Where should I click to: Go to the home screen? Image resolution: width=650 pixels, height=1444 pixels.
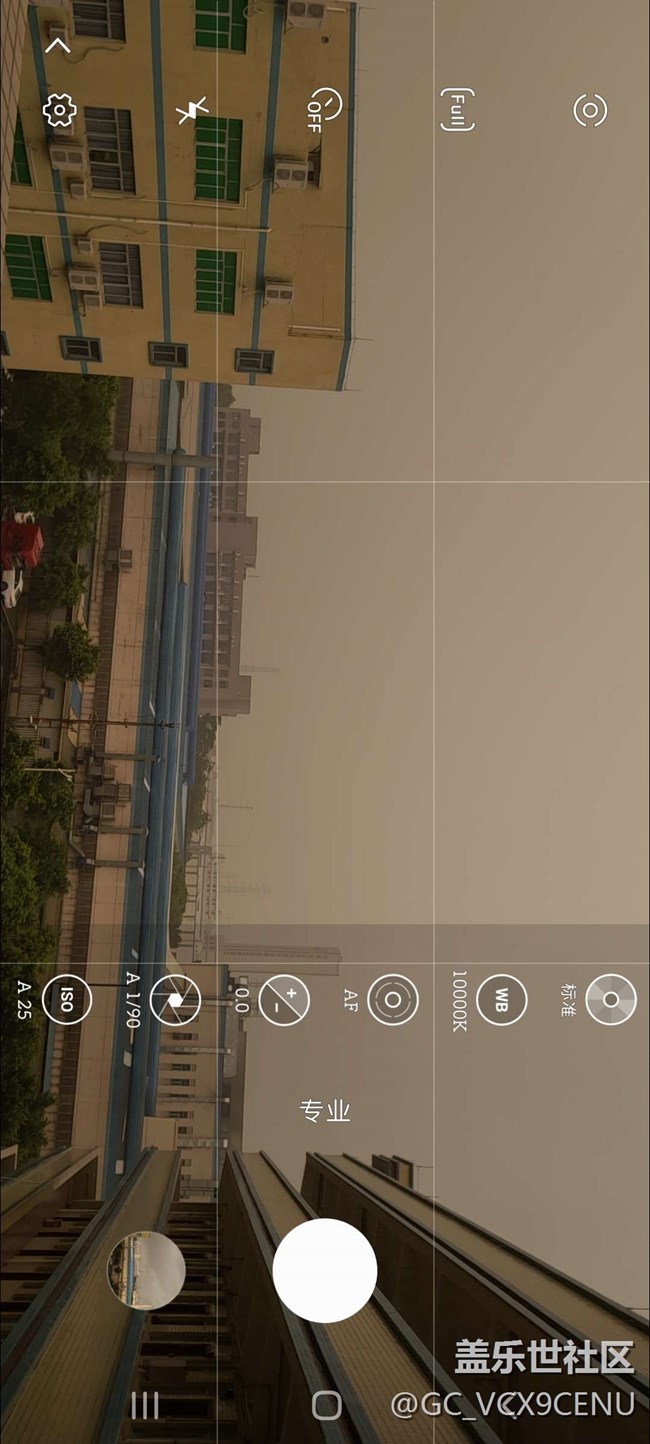[x=326, y=1405]
